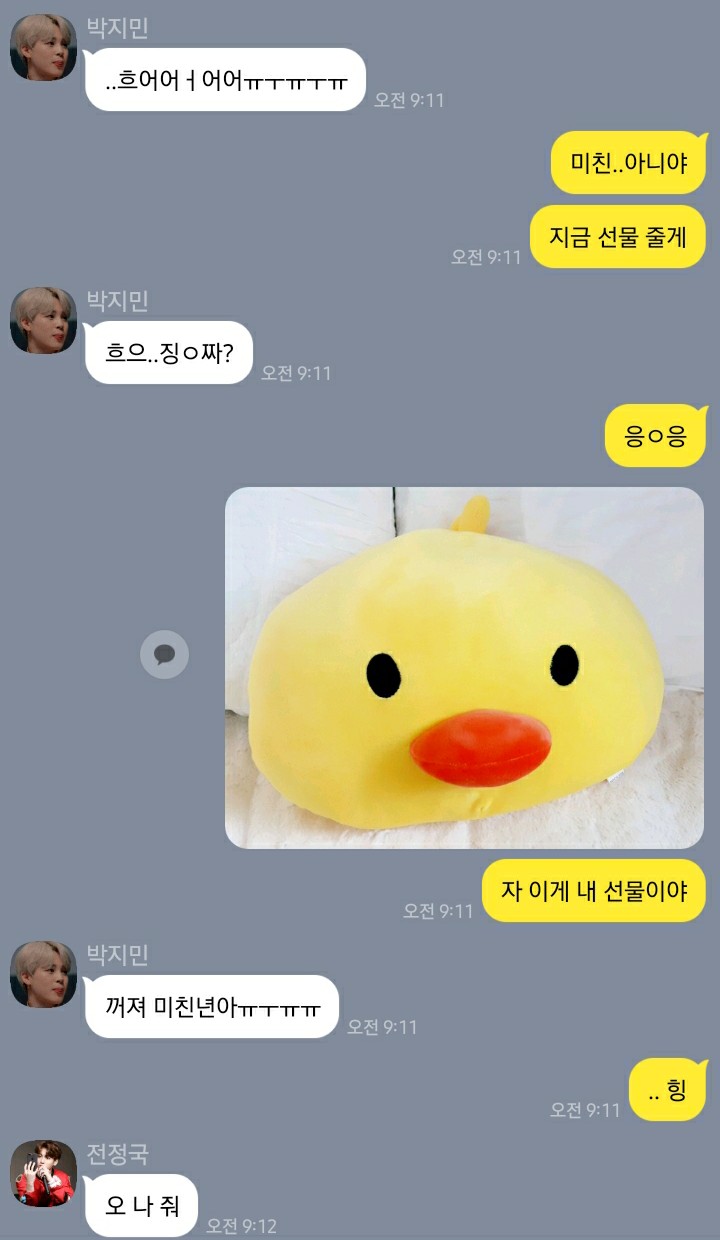
Task: Tap the '흐으..징ㅇ짜?' white bubble
Action: (169, 352)
